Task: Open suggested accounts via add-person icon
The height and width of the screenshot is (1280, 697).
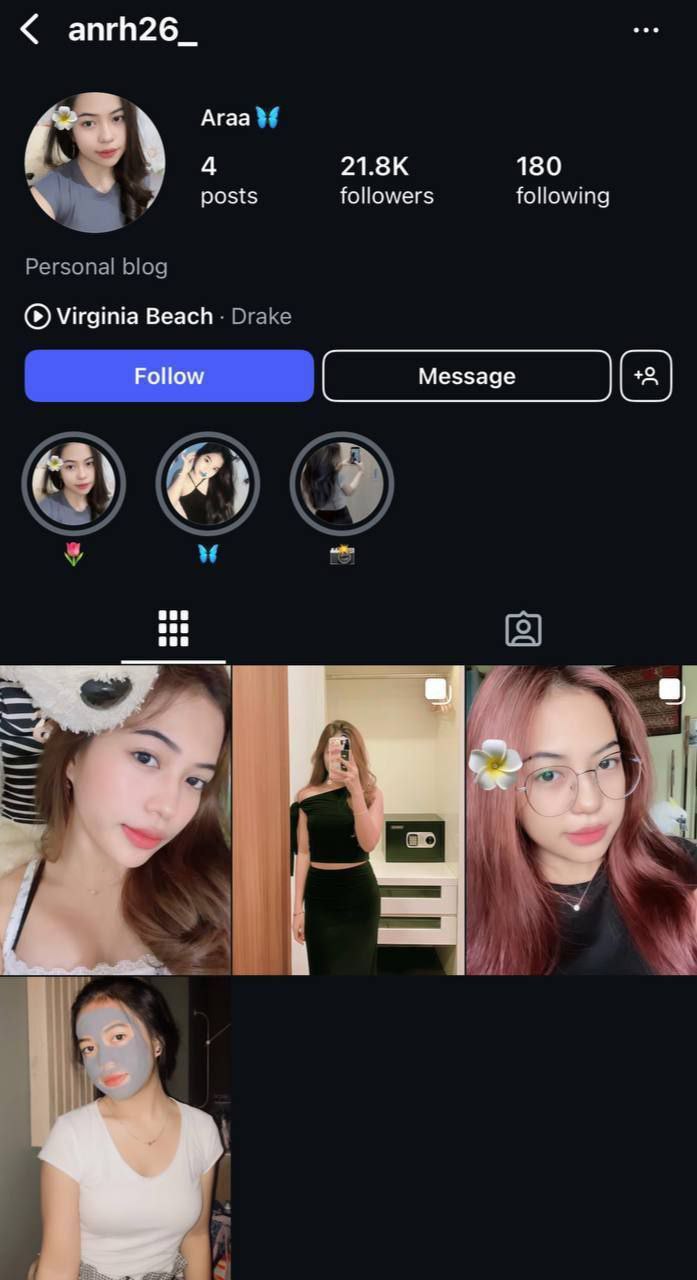Action: (x=645, y=376)
